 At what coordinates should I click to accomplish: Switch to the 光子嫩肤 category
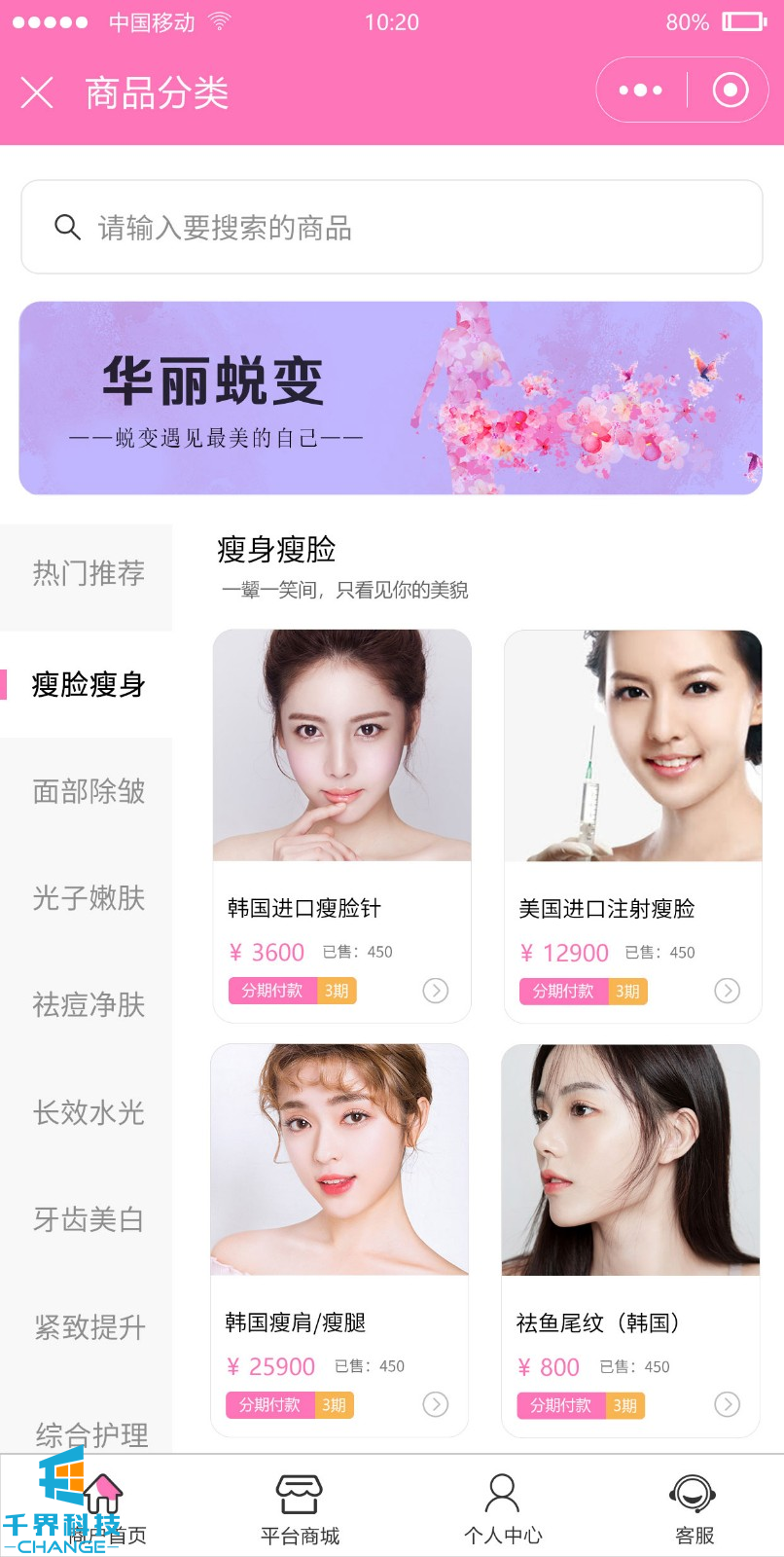[x=88, y=898]
